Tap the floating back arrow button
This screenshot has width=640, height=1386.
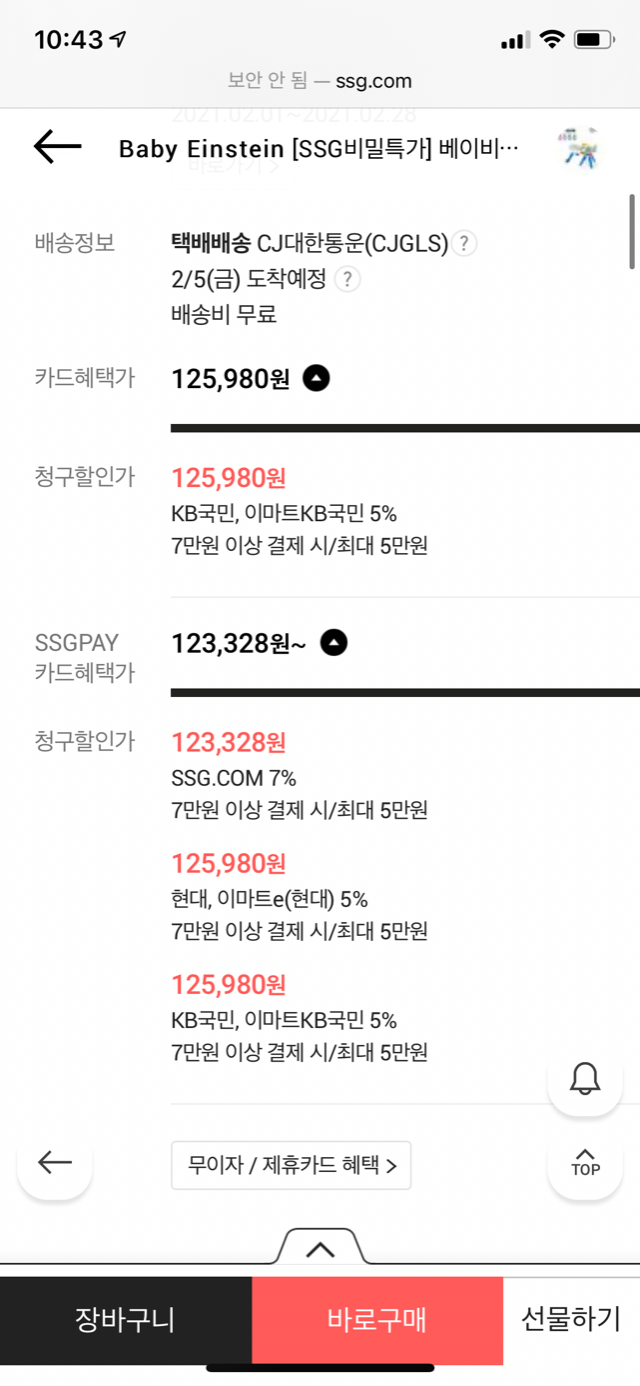(55, 1162)
